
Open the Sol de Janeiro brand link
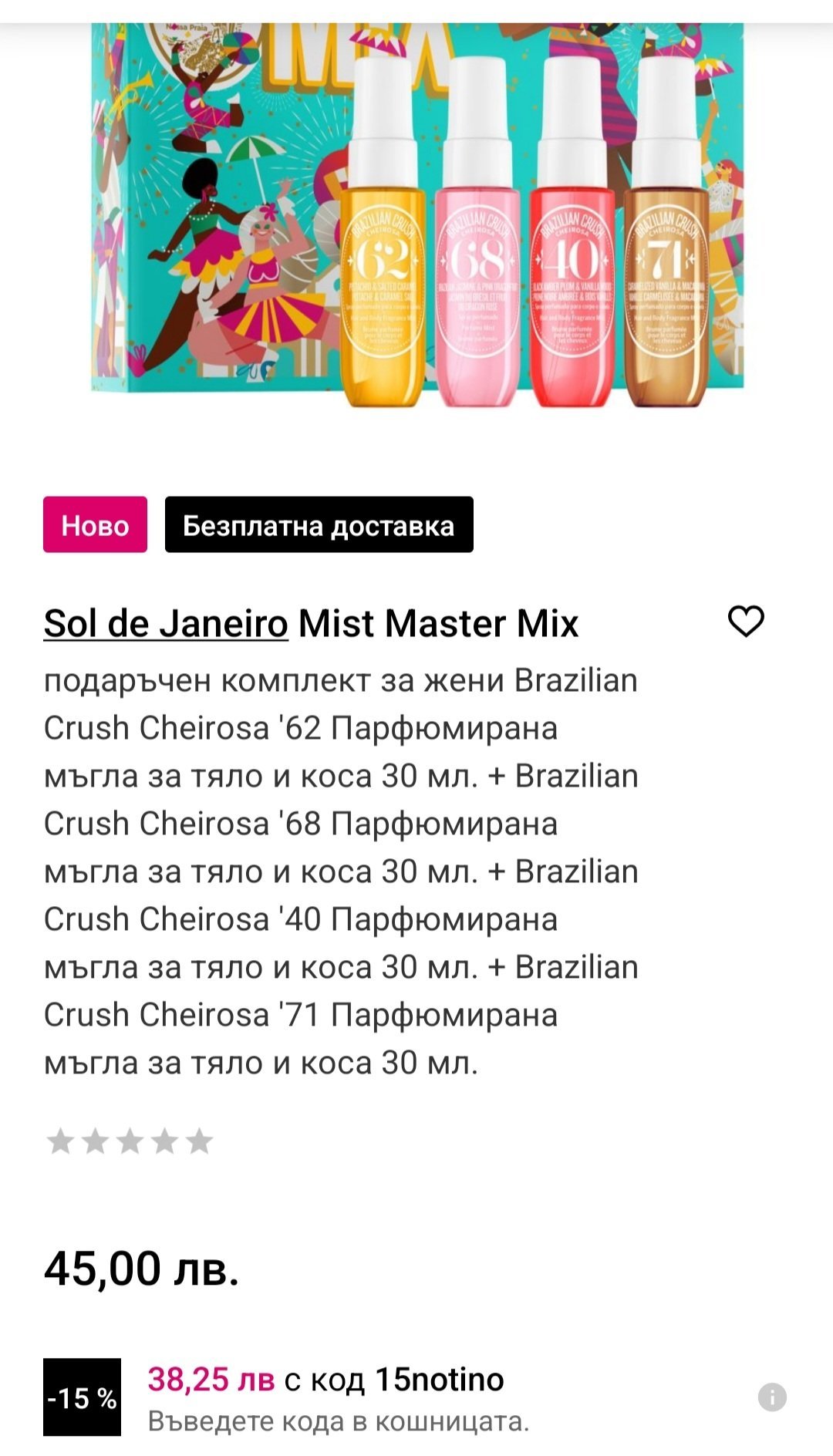click(166, 623)
